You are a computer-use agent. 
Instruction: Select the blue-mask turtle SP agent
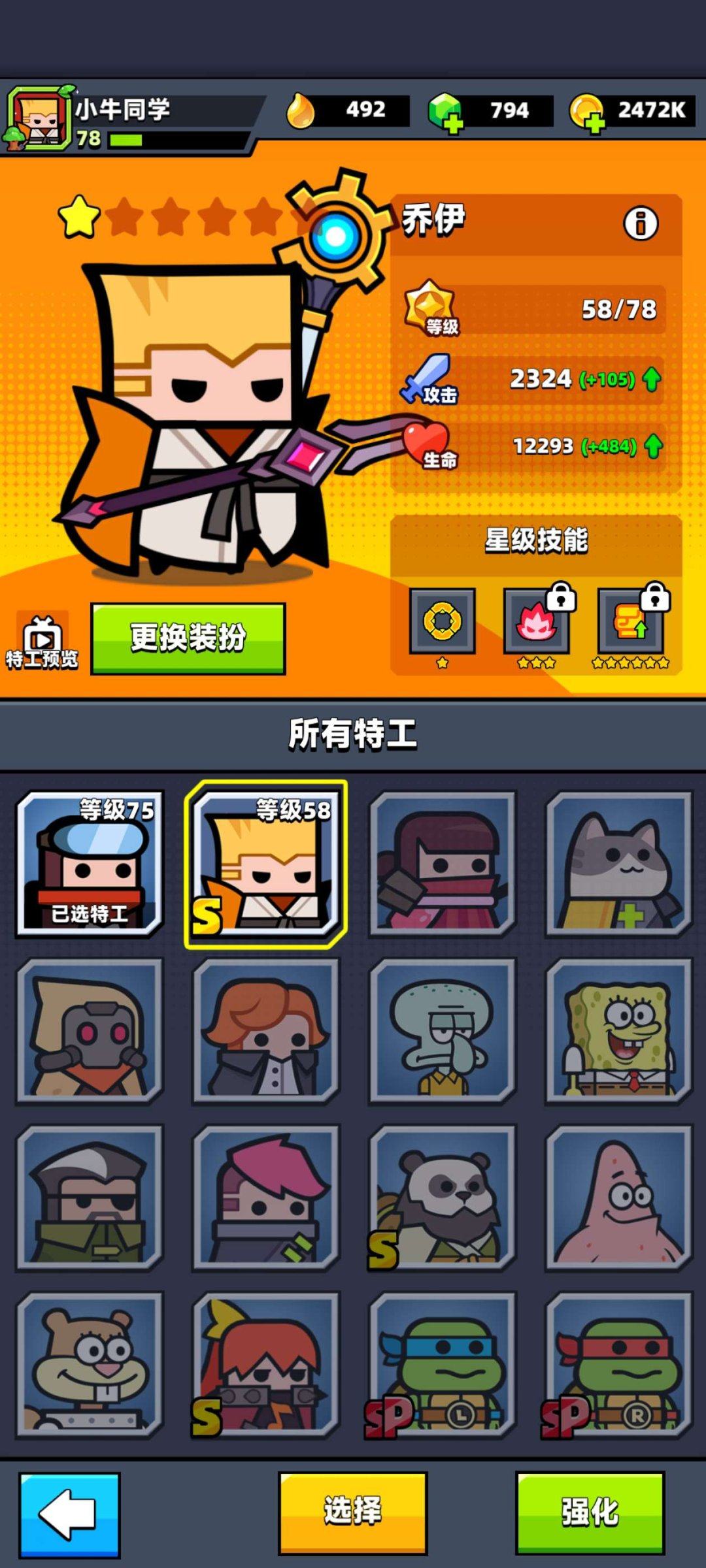tap(441, 1365)
